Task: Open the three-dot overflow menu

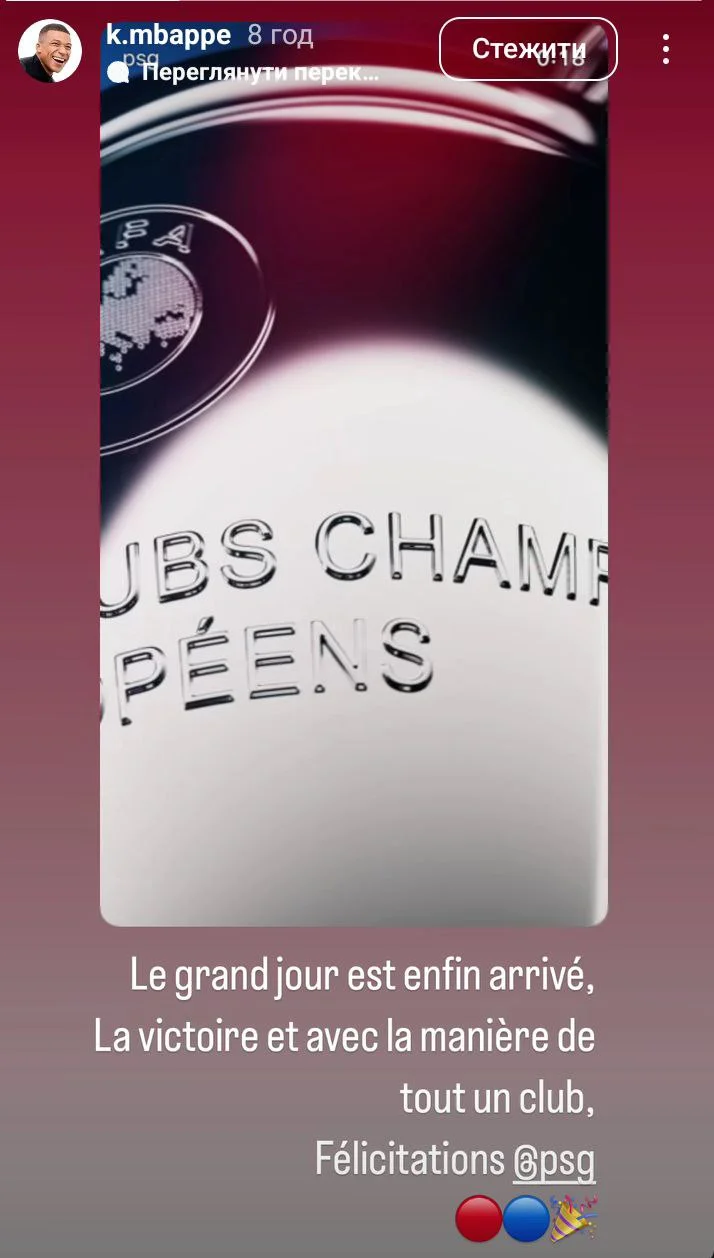Action: (666, 49)
